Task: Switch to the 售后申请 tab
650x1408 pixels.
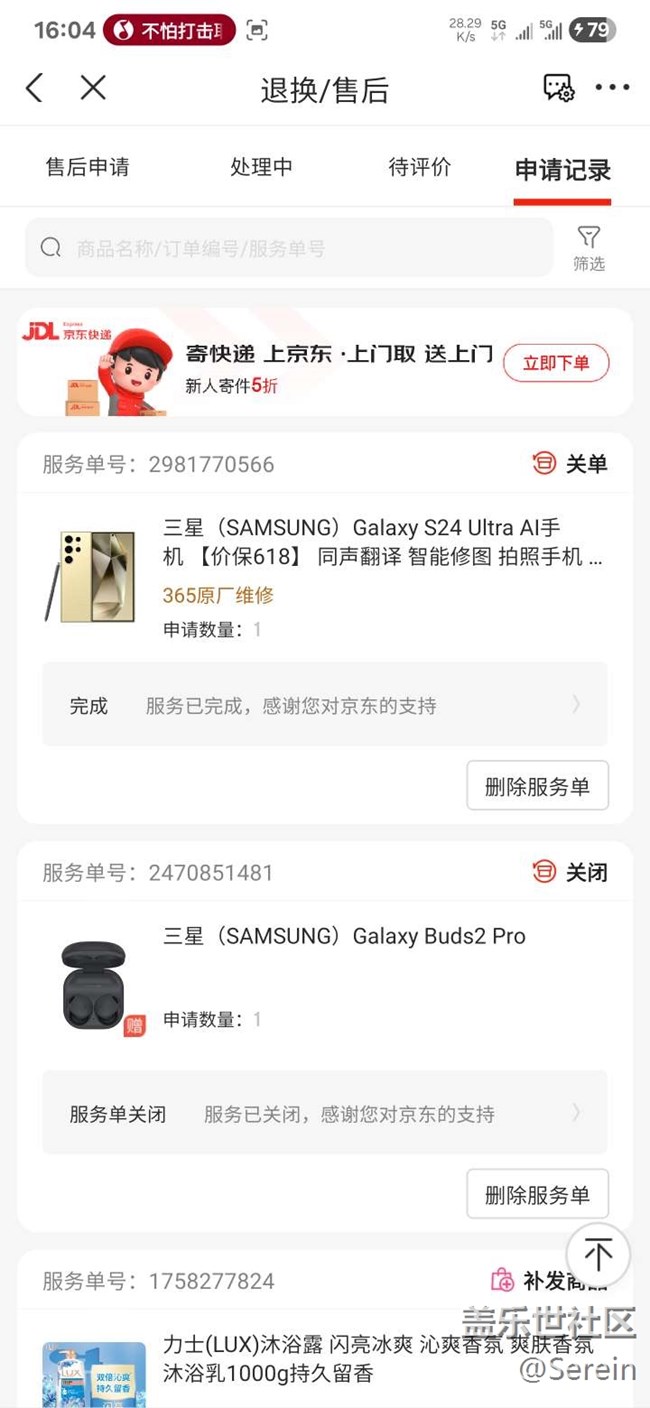Action: point(87,167)
